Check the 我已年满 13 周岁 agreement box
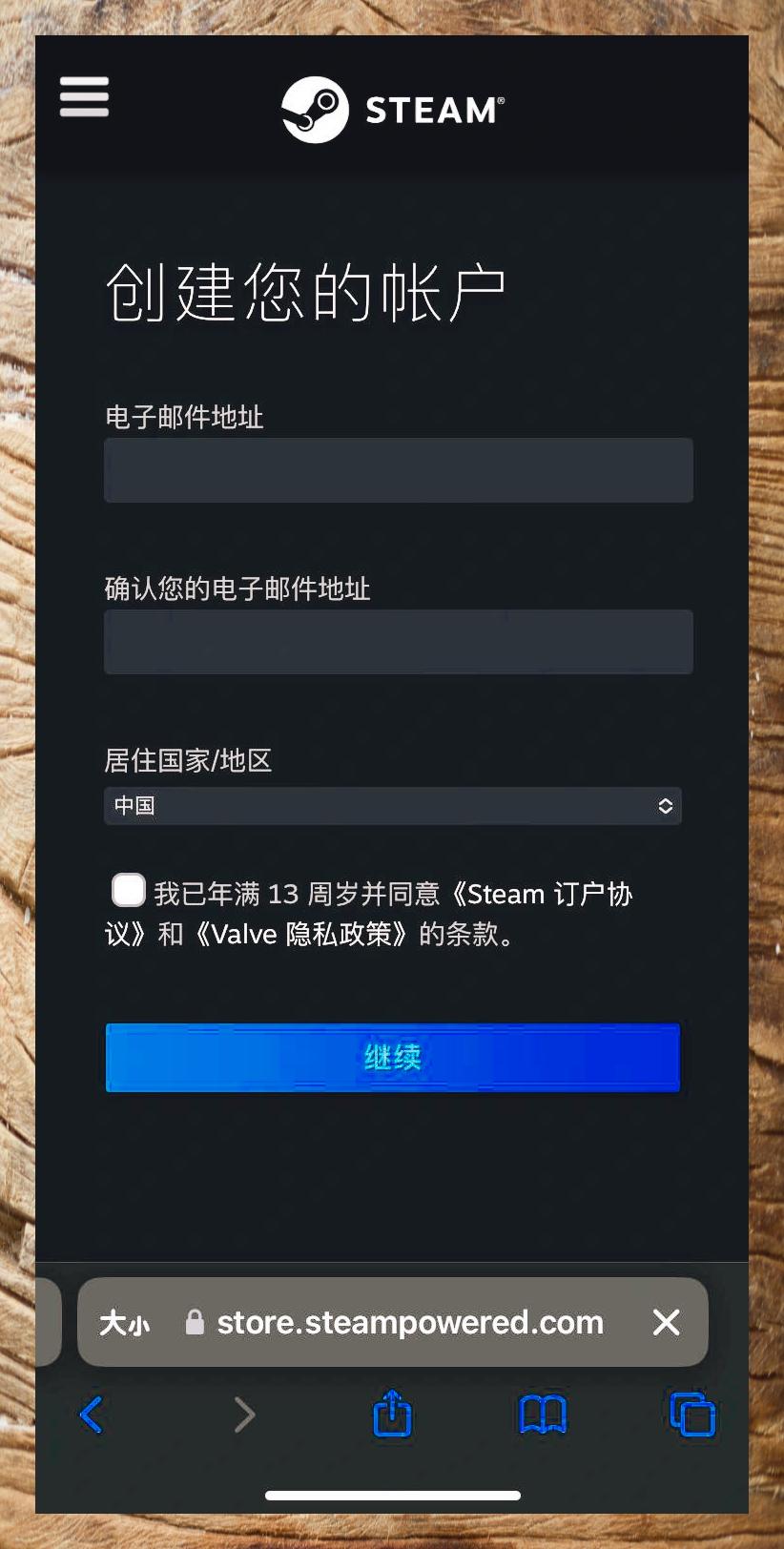The height and width of the screenshot is (1549, 784). [x=129, y=890]
